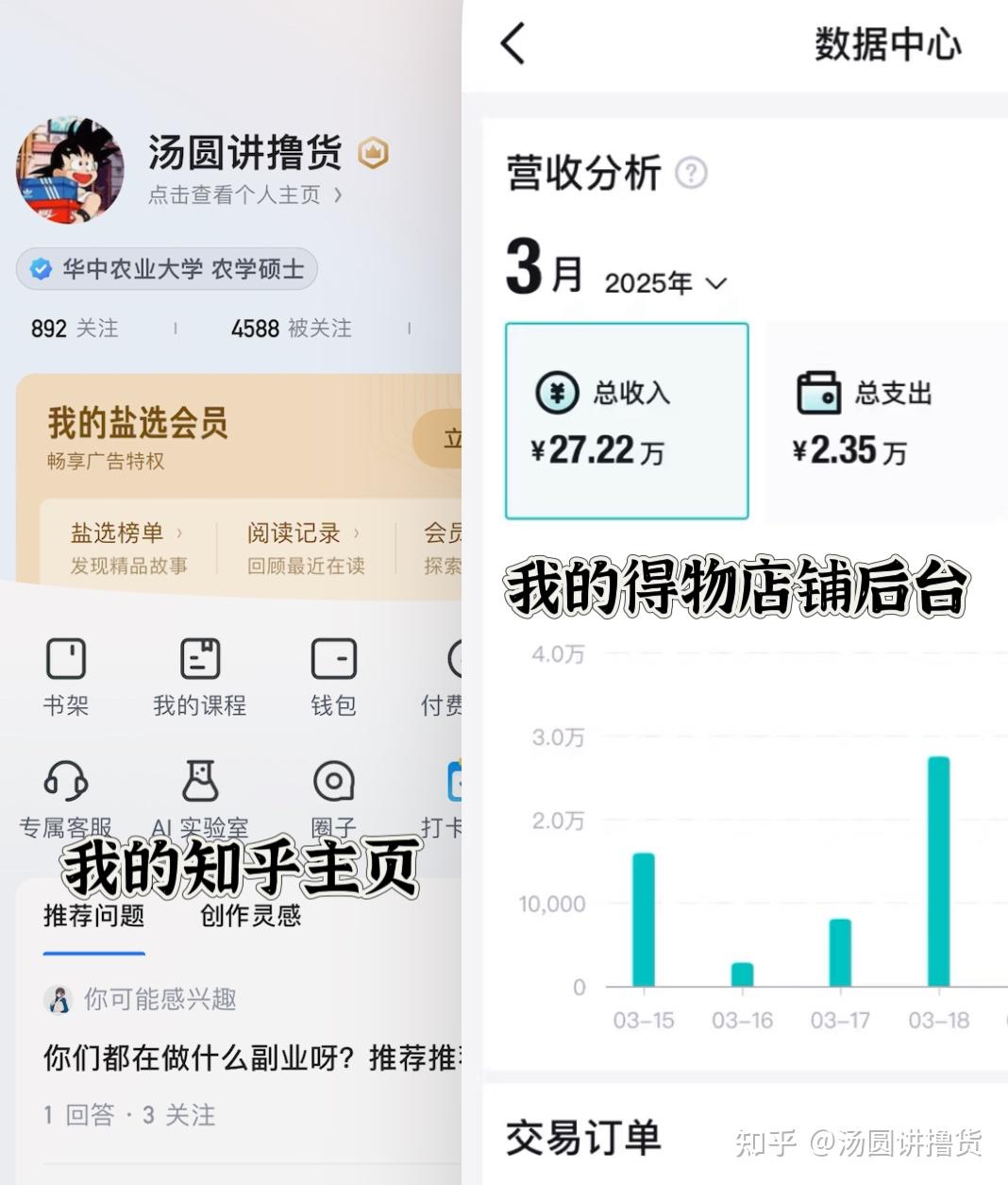Screen dimensions: 1008x1185
Task: Select the tallest 03-18 bar in the chart
Action: pos(939,869)
